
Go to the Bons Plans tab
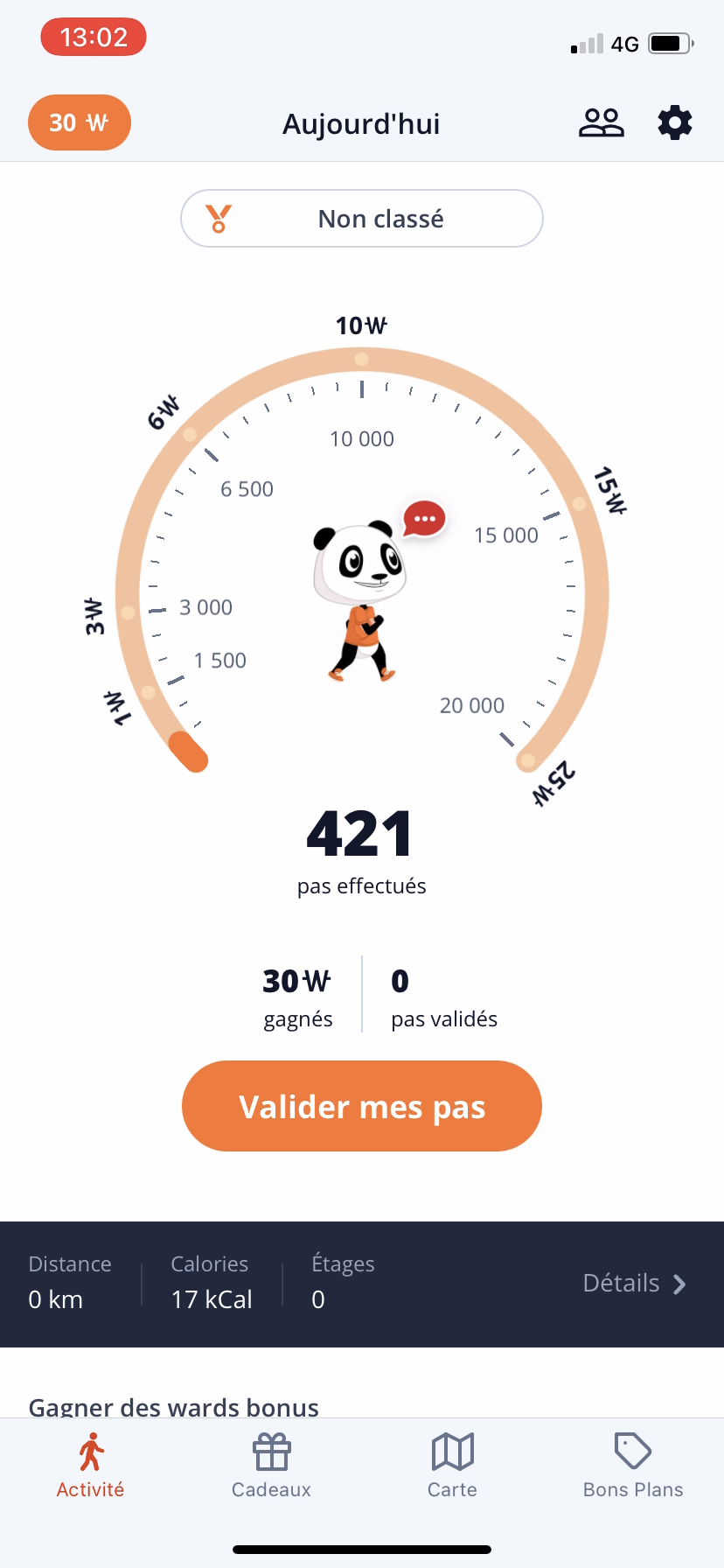point(633,1466)
